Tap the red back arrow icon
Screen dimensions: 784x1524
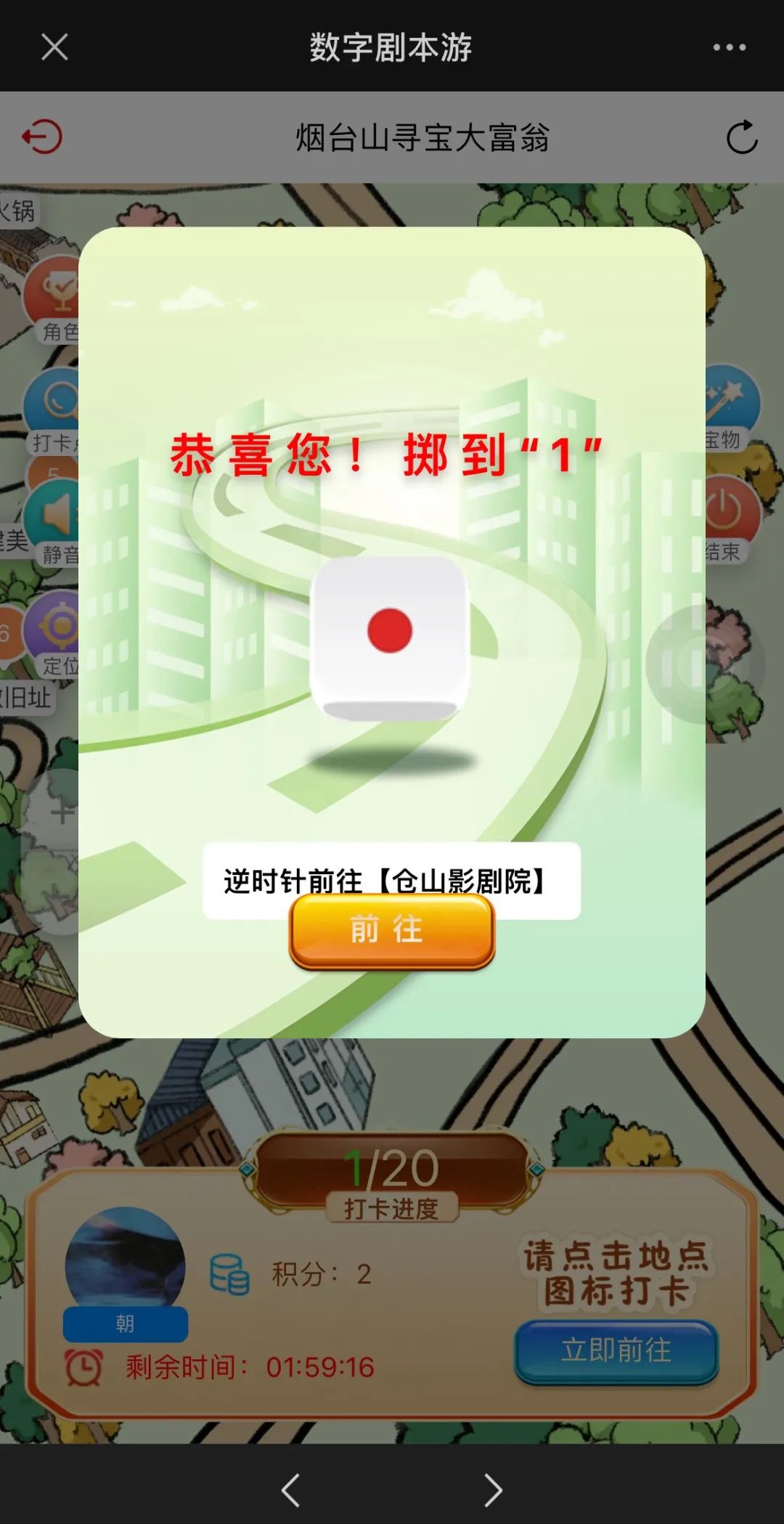41,138
